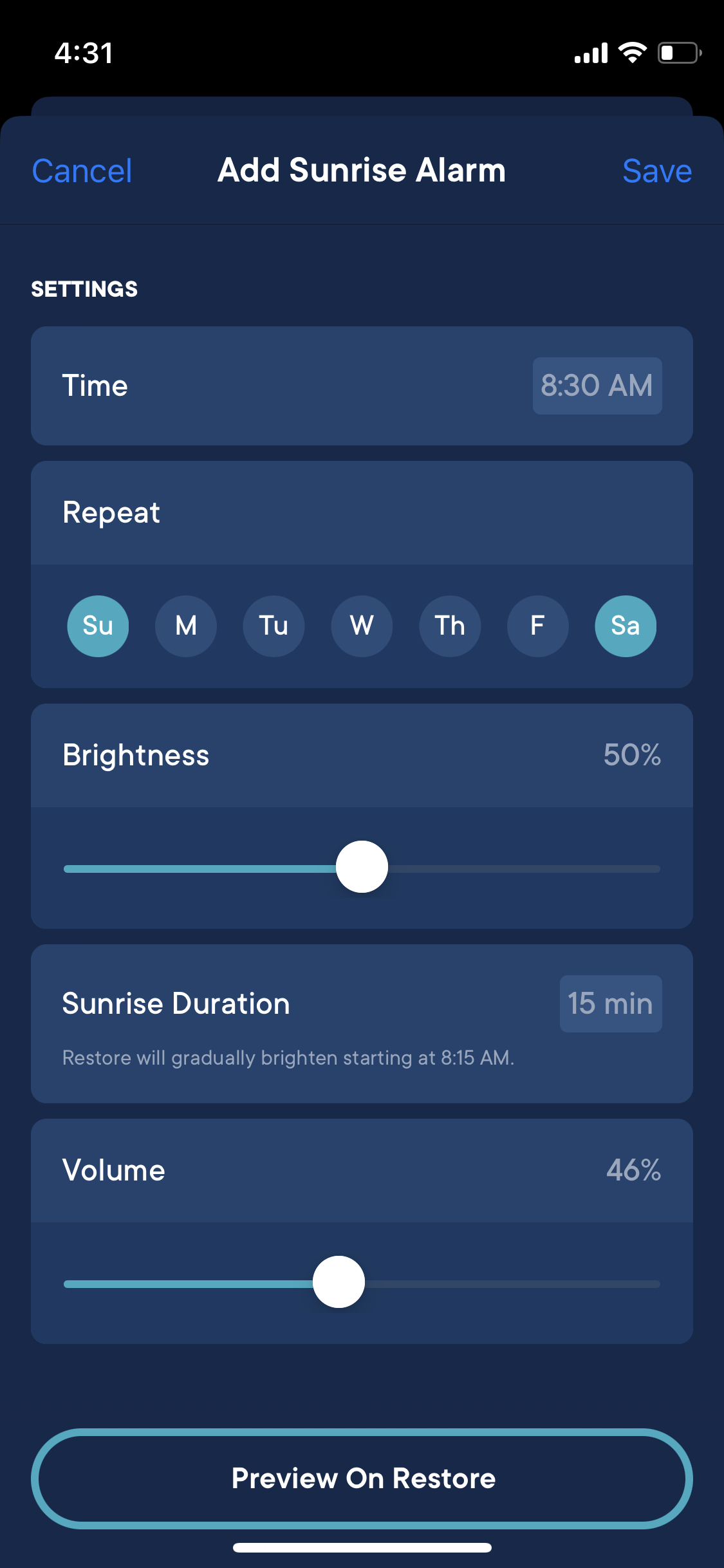The image size is (724, 1568).
Task: Enable the Thursday repeat day
Action: point(450,626)
